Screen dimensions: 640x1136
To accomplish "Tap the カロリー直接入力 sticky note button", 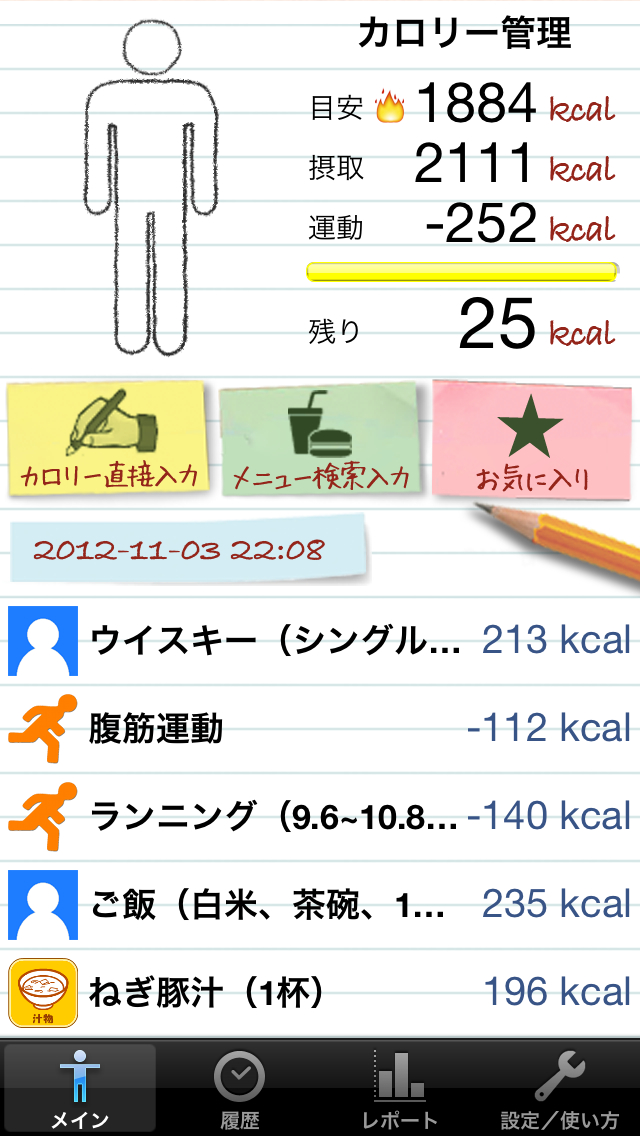I will (x=108, y=440).
